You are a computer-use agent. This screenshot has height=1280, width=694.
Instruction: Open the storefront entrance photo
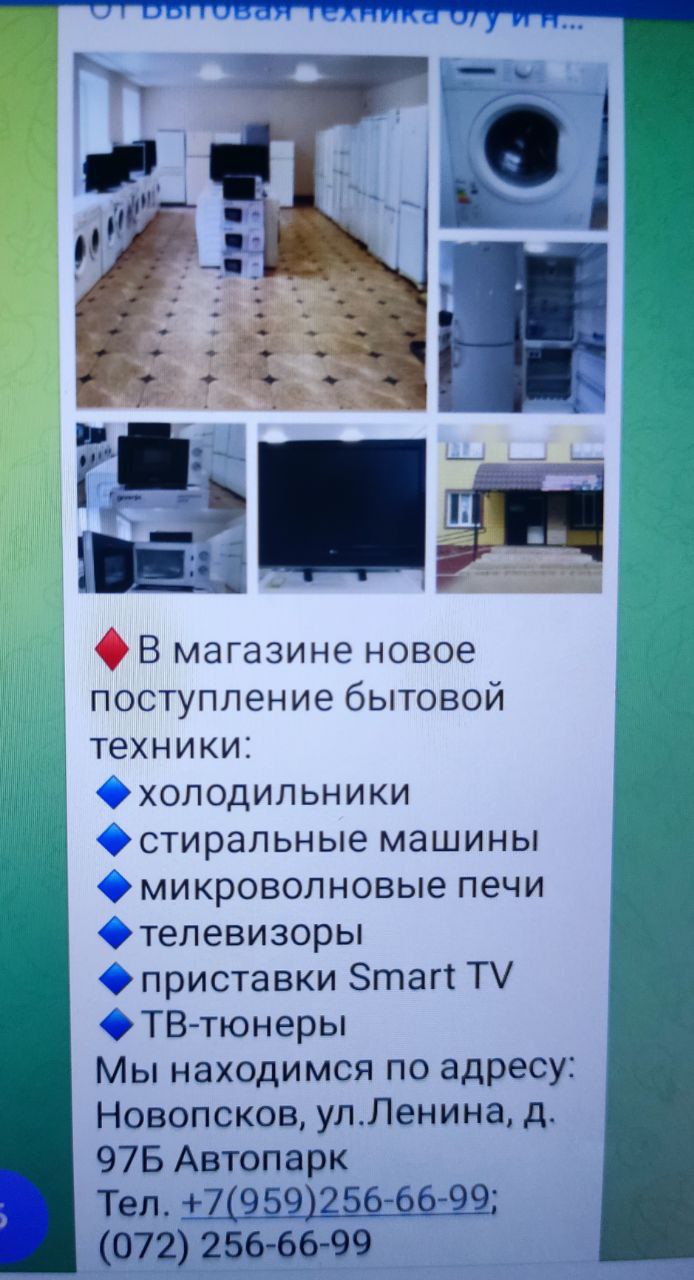[x=520, y=508]
